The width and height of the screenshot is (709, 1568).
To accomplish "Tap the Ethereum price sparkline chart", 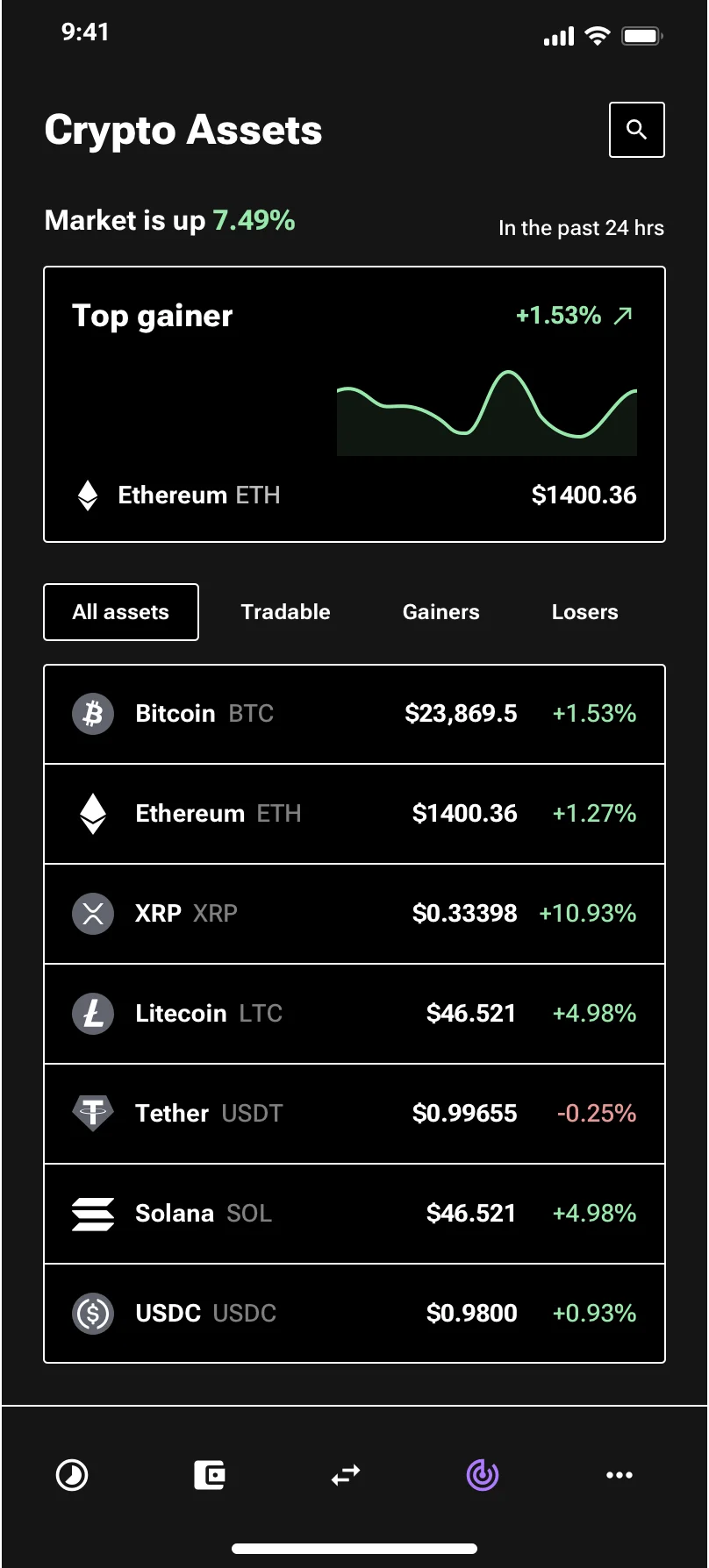I will [487, 412].
